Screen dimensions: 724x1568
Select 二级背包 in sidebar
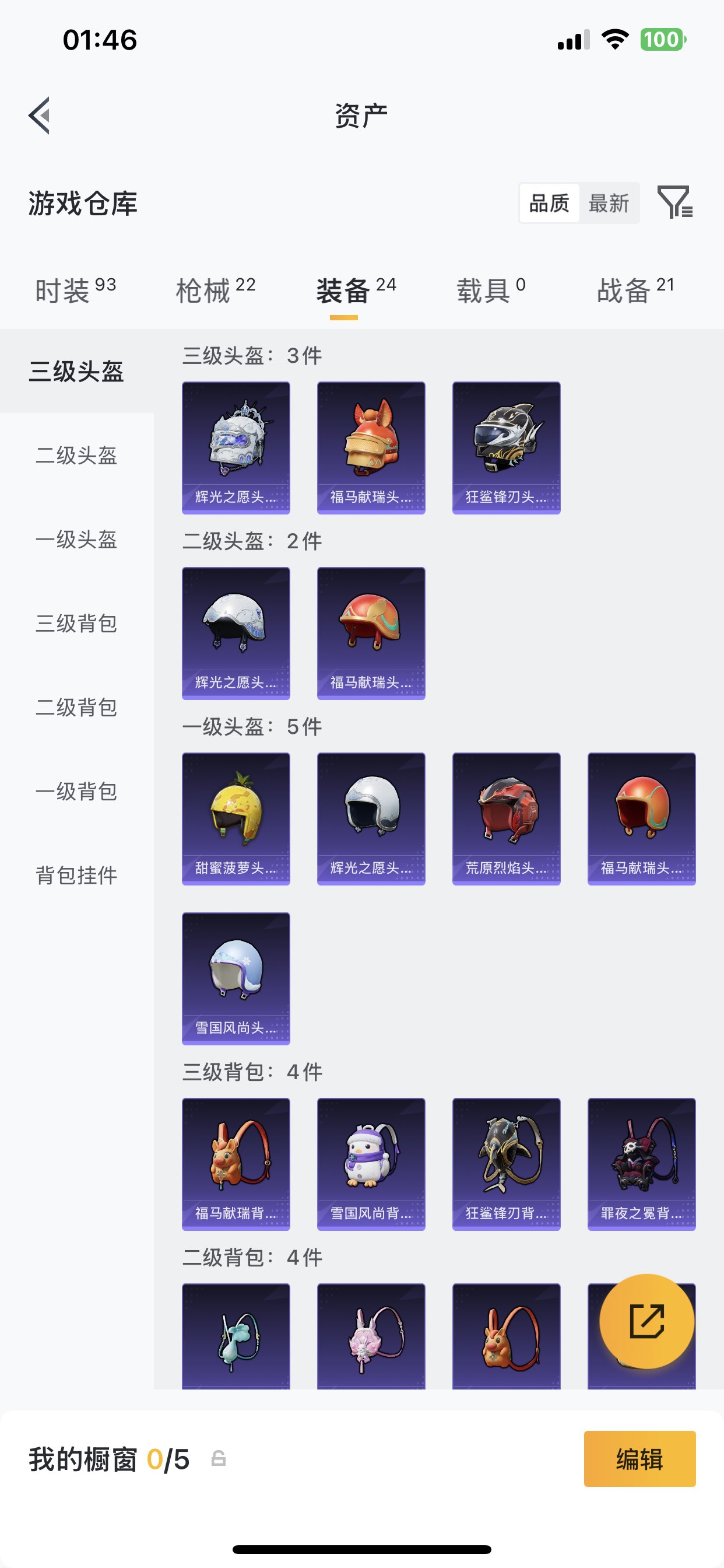coord(77,708)
